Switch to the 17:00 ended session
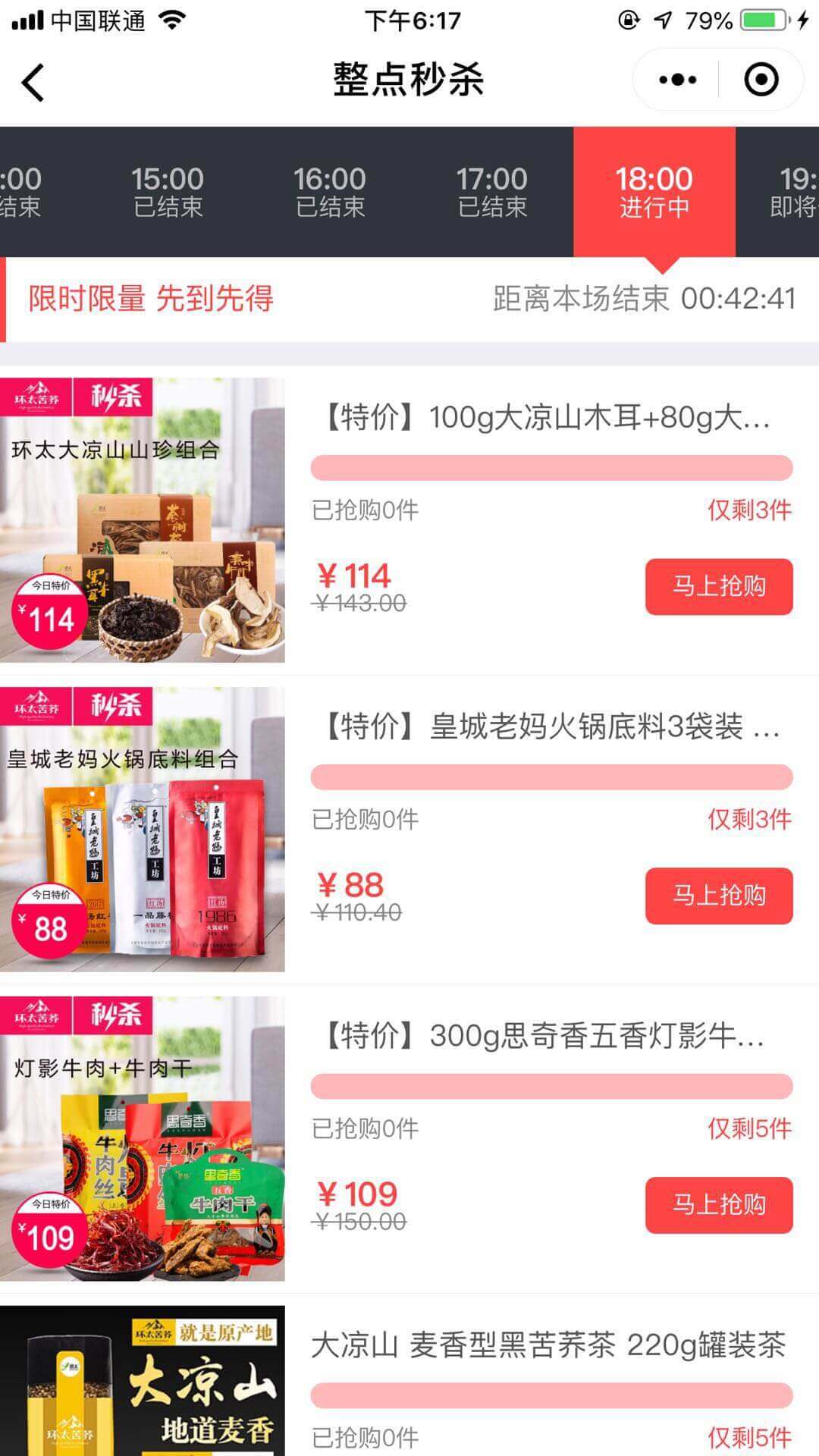Screen dimensions: 819x1456 (491, 192)
